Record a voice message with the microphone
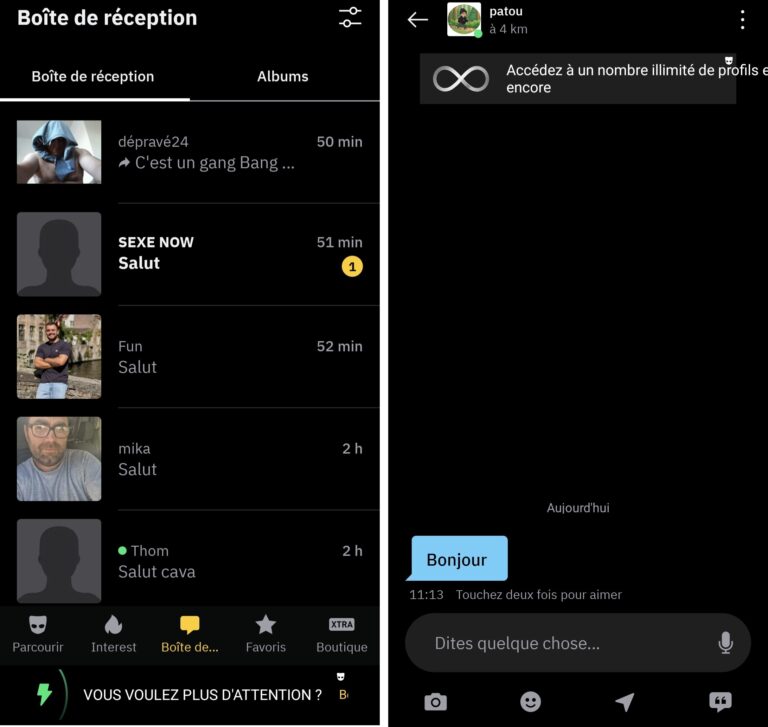Image resolution: width=768 pixels, height=727 pixels. [726, 643]
